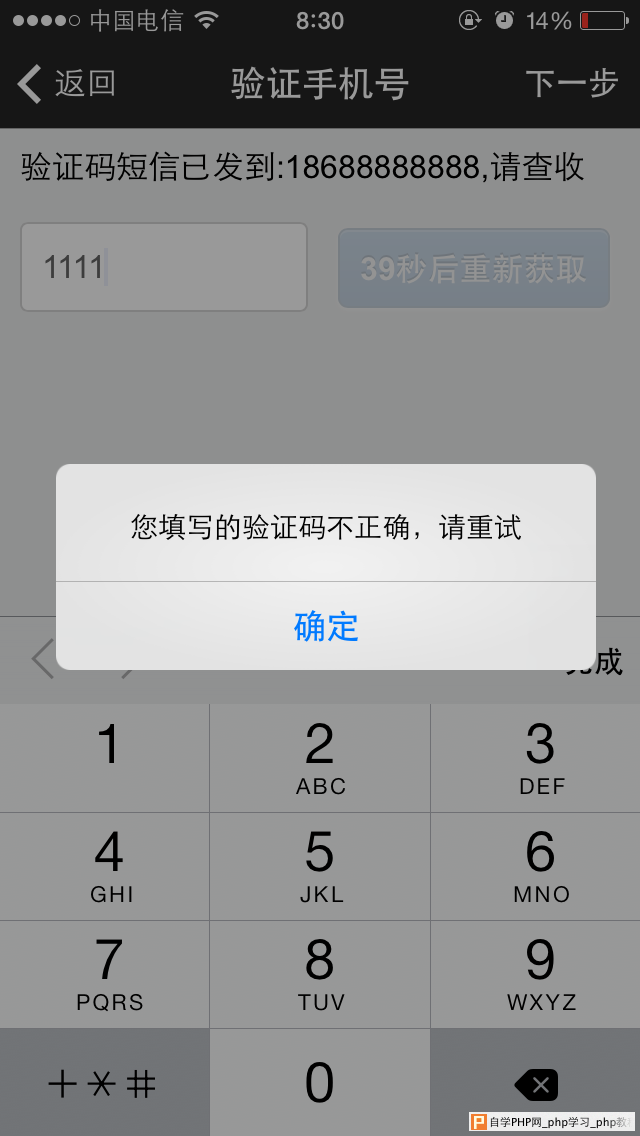Go back with 返回
640x1136 pixels.
point(68,84)
